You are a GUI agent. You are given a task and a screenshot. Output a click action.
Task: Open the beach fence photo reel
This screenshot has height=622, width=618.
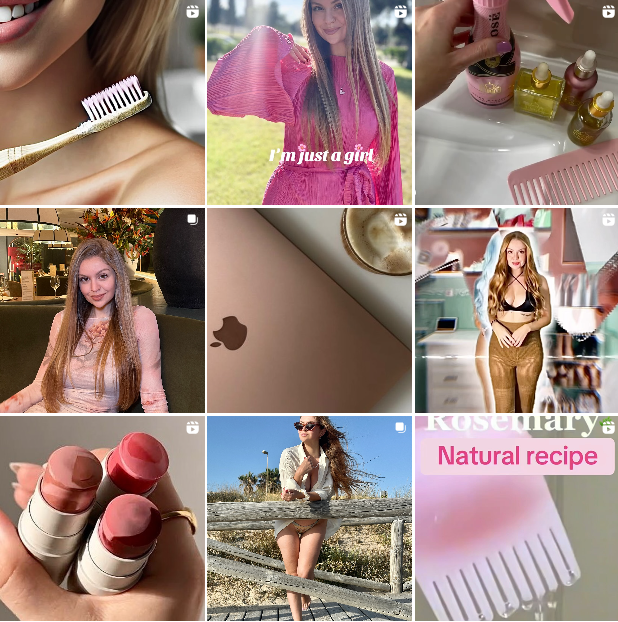click(x=308, y=519)
